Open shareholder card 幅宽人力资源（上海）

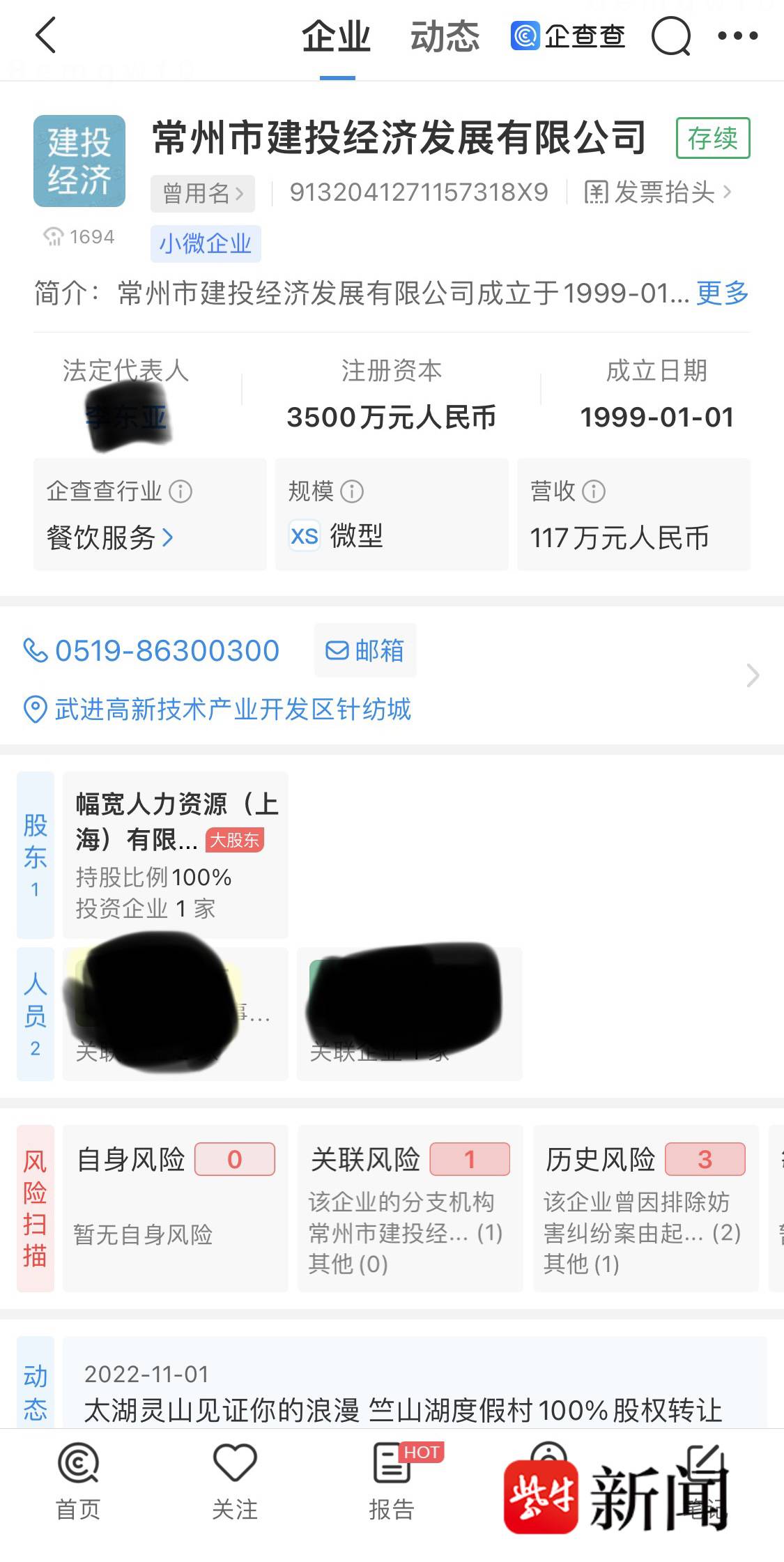[x=174, y=855]
